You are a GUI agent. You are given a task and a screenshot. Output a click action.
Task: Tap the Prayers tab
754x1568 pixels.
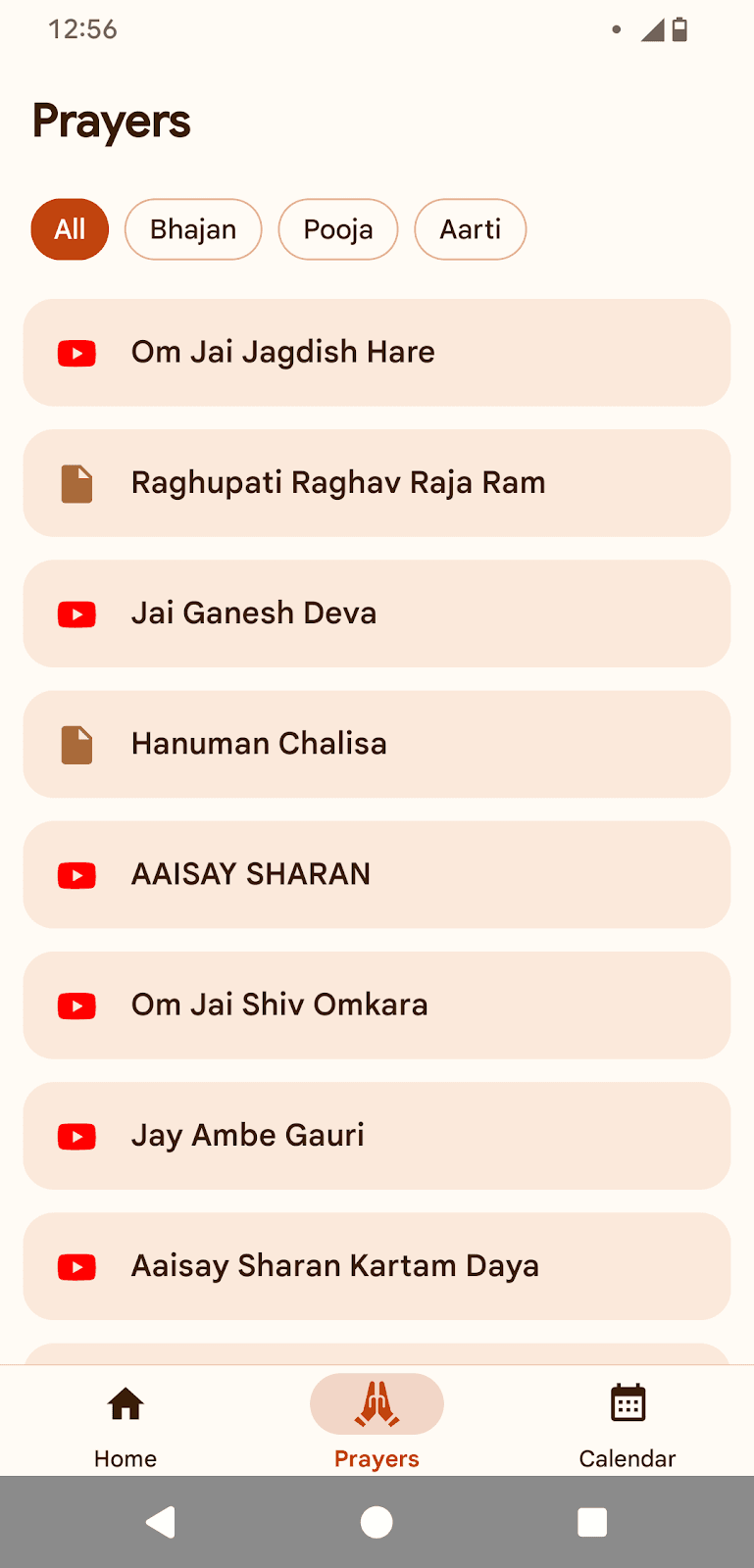coord(377,1421)
